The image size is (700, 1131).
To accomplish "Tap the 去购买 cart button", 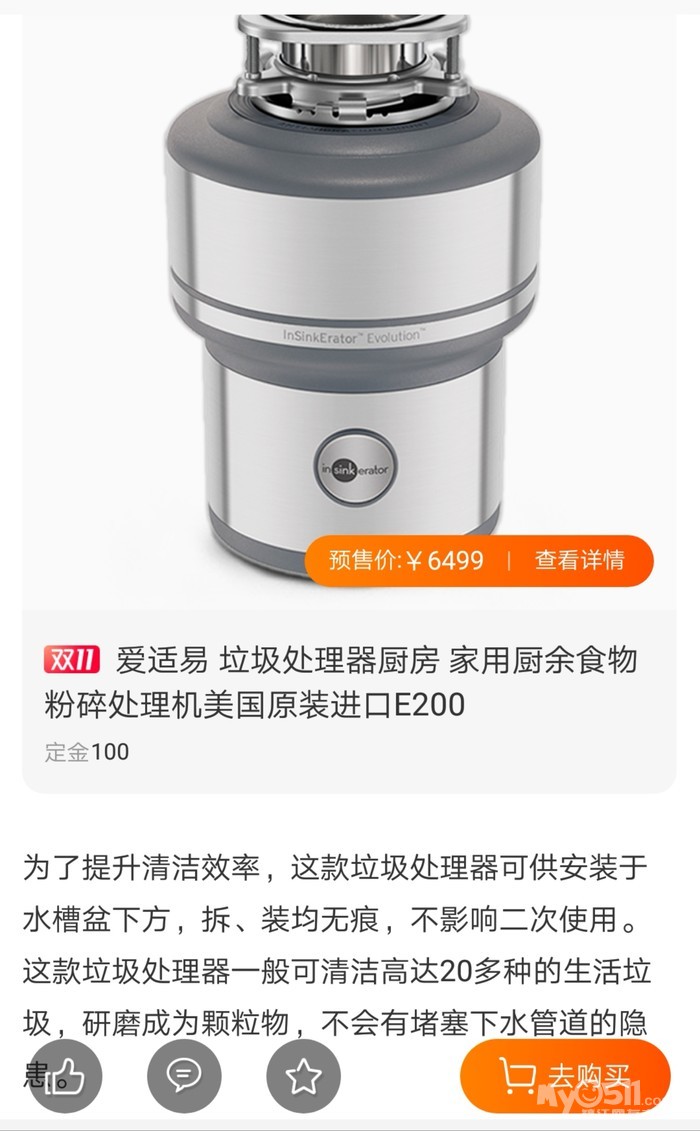I will pyautogui.click(x=564, y=1076).
